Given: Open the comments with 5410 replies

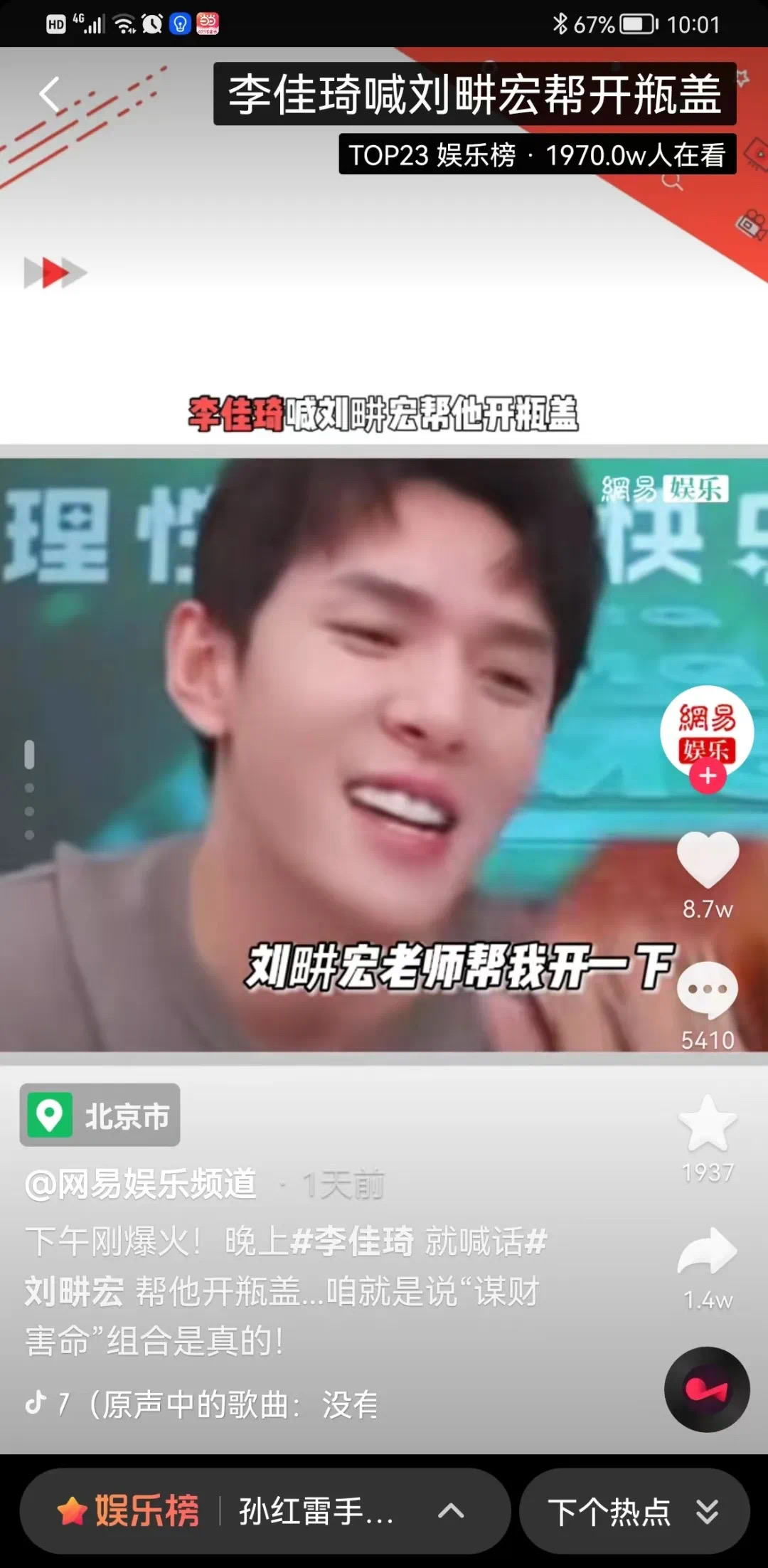Looking at the screenshot, I should [x=708, y=991].
